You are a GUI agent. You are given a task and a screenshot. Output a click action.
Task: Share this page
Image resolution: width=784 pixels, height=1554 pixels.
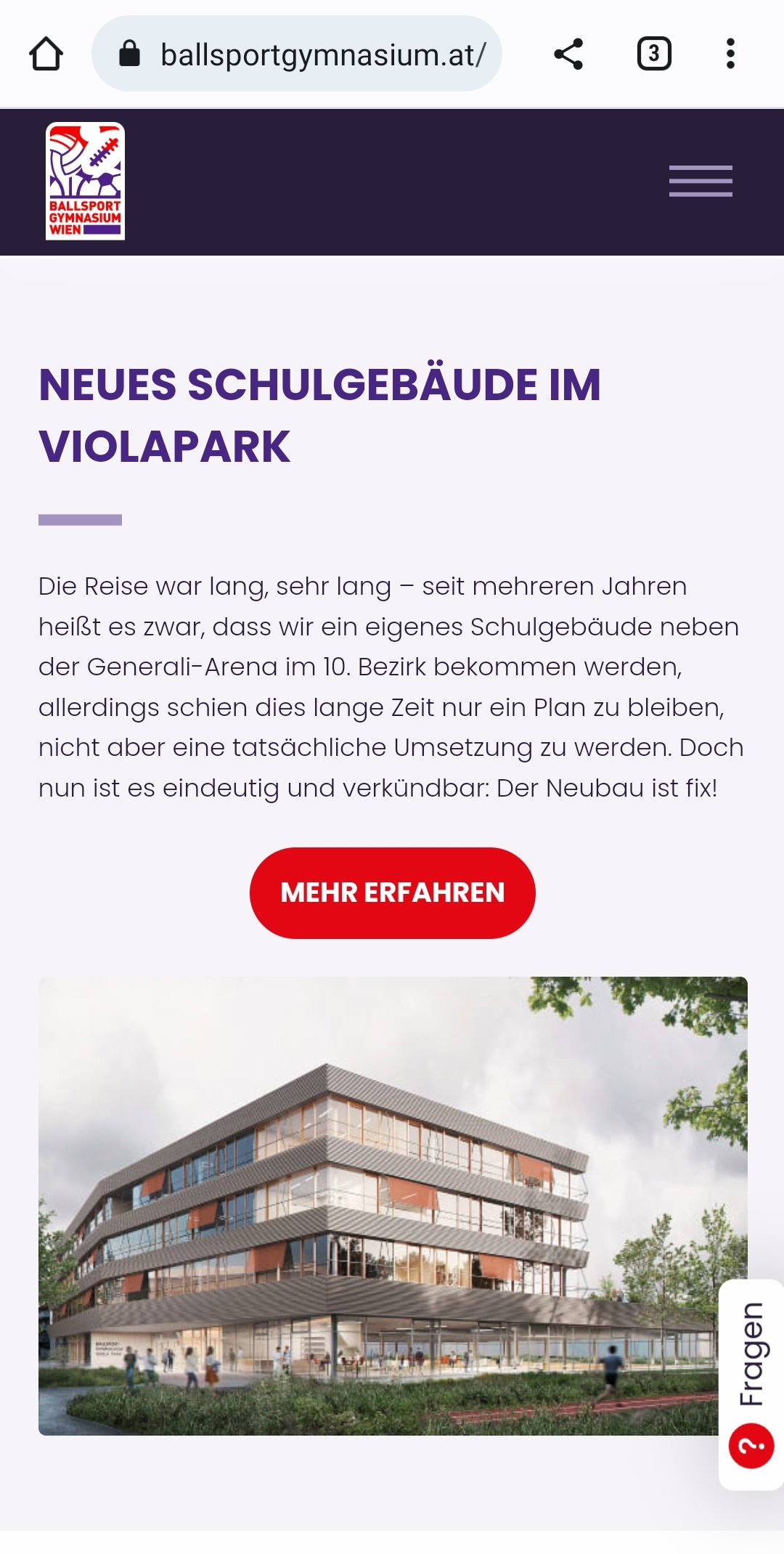click(568, 54)
